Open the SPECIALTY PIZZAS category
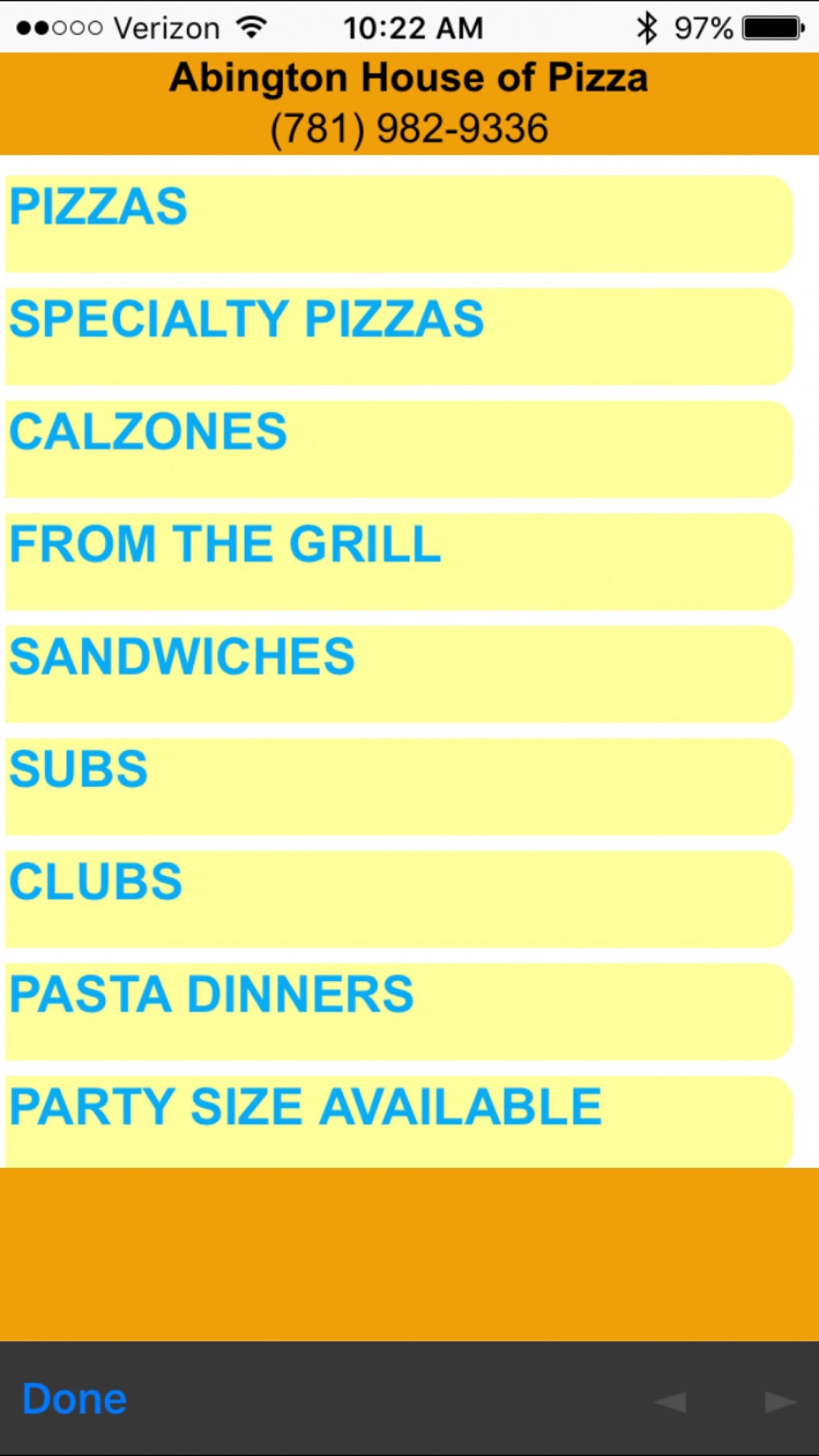This screenshot has width=819, height=1456. coord(399,336)
